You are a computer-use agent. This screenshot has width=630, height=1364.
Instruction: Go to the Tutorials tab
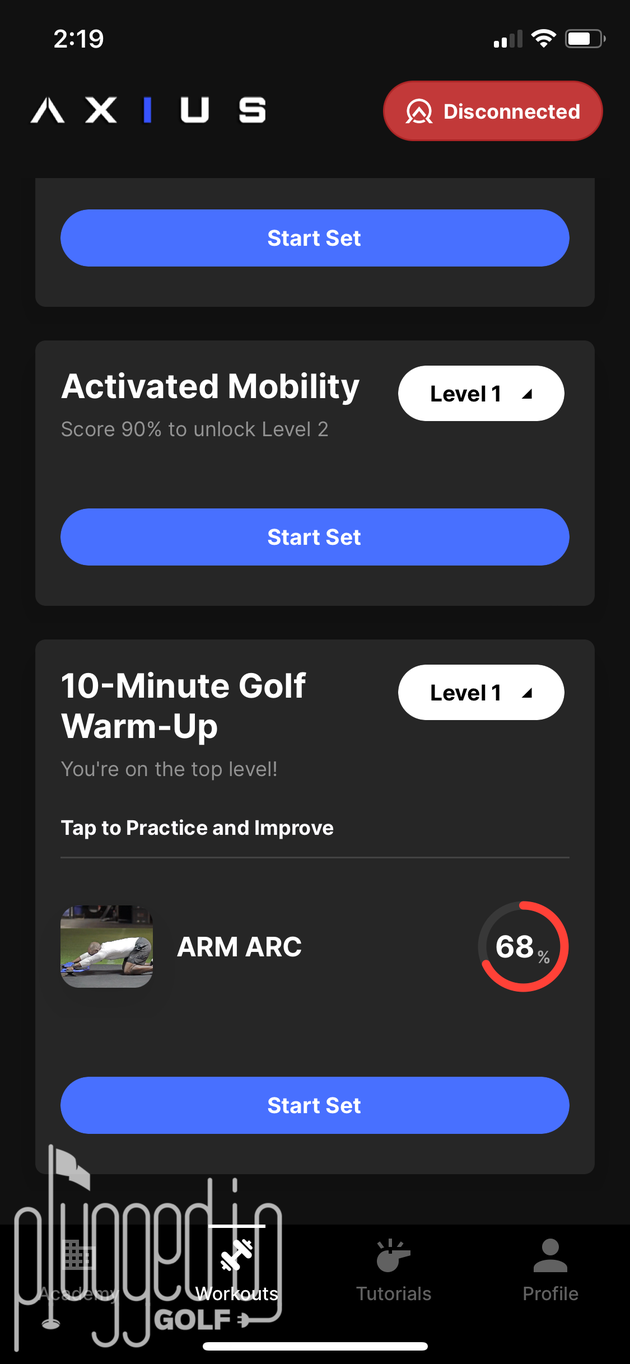coord(394,1270)
